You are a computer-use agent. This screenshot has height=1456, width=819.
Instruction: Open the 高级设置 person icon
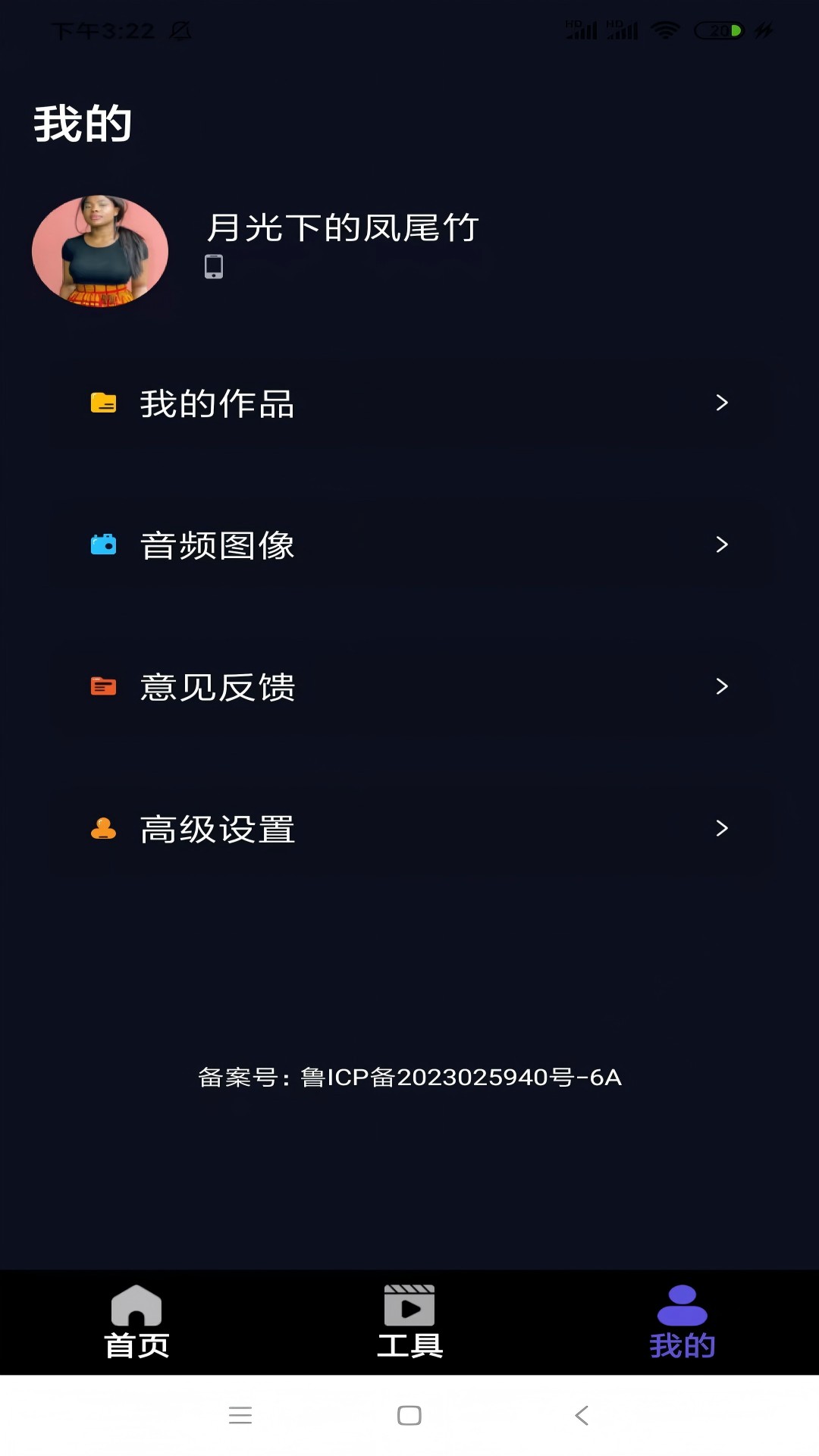[x=104, y=828]
